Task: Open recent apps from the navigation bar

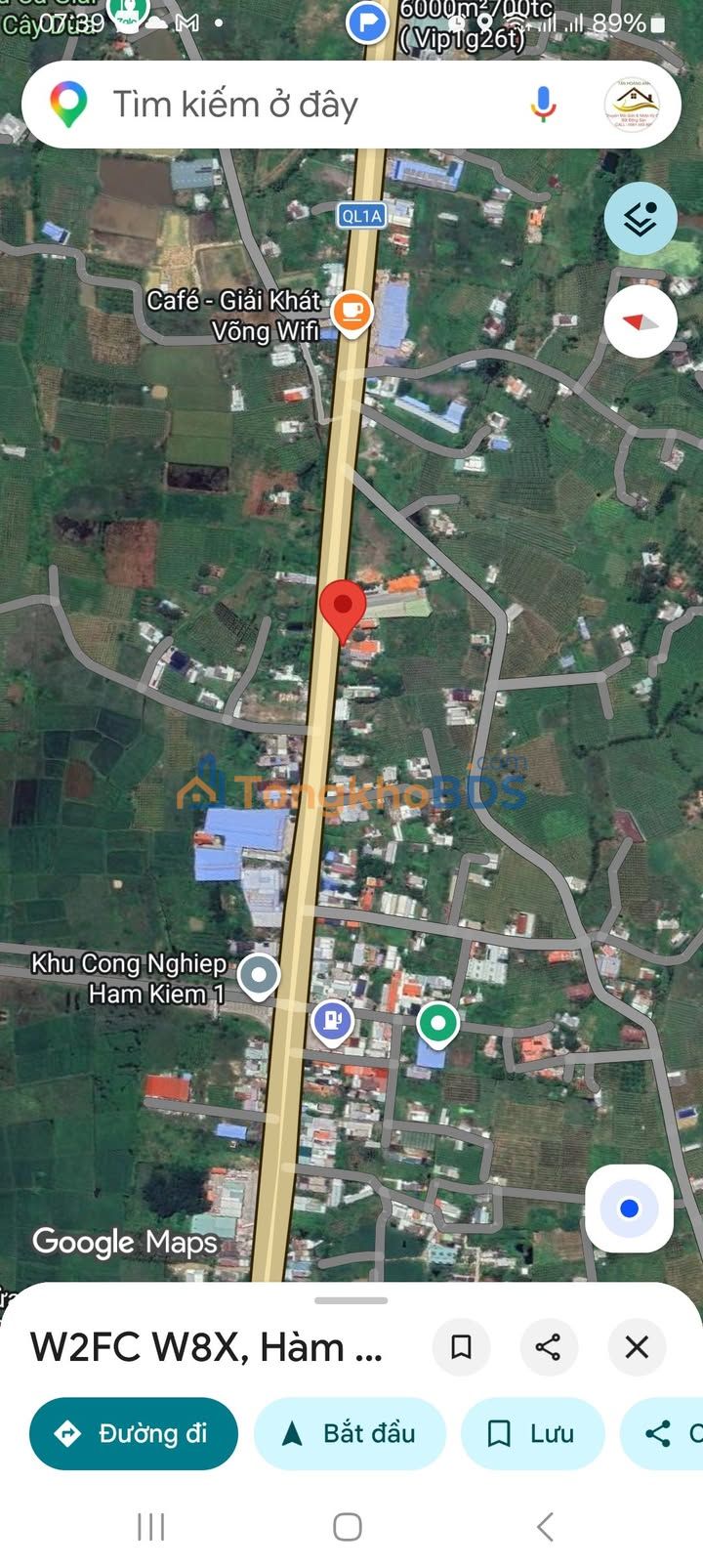Action: coord(151,1526)
